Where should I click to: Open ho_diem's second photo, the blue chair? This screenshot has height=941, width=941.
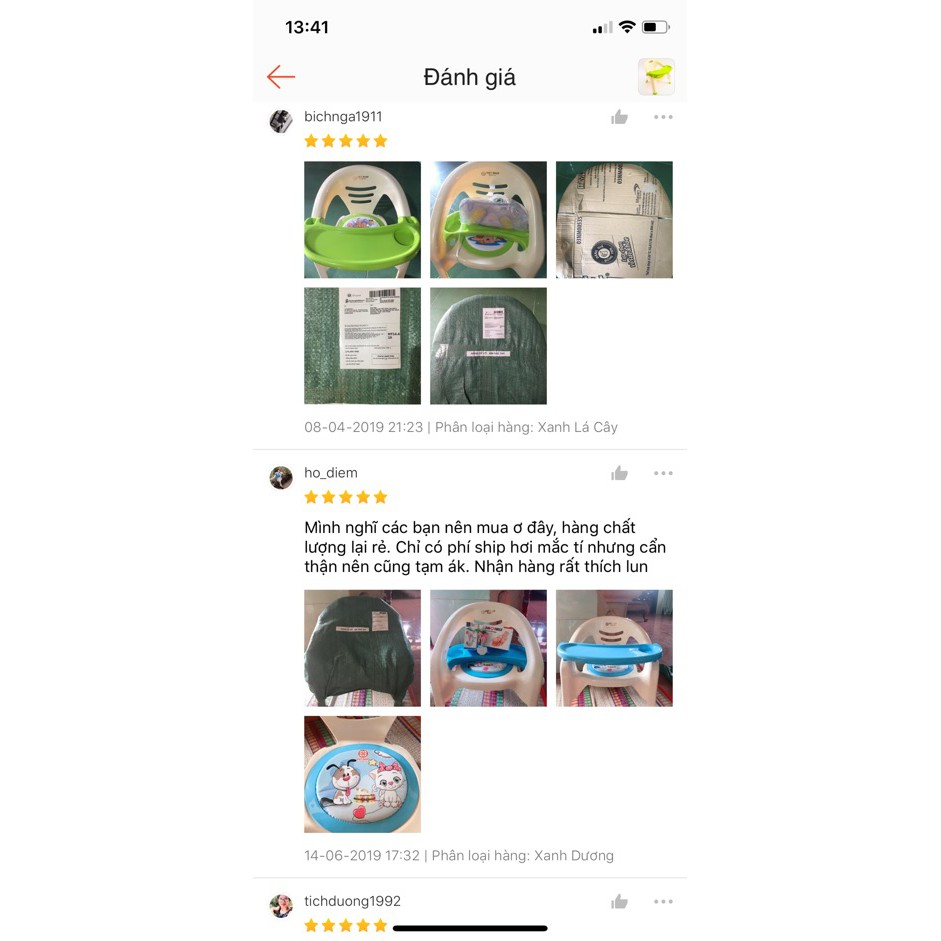(488, 648)
